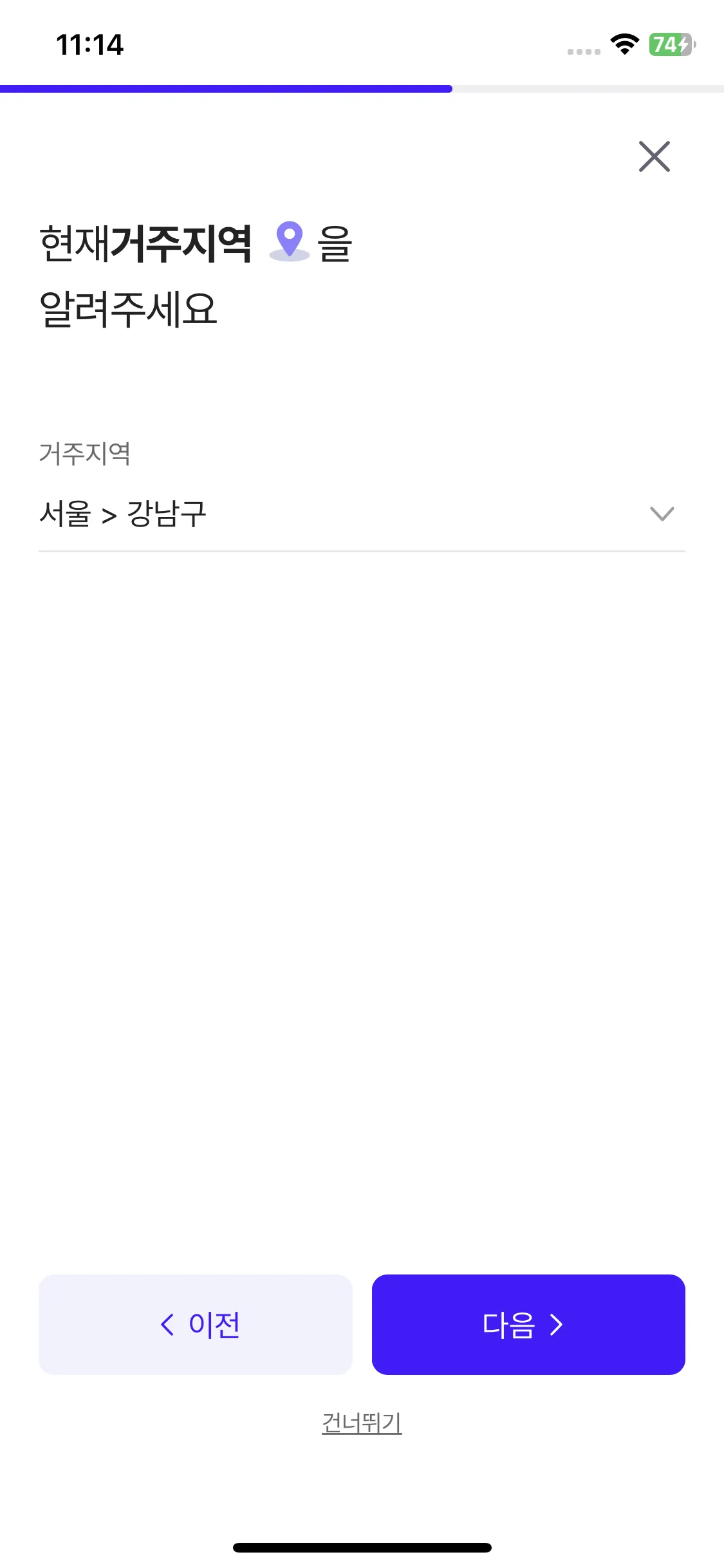Image resolution: width=724 pixels, height=1568 pixels.
Task: Skip this step via 건너뛰기 link
Action: tap(362, 1423)
